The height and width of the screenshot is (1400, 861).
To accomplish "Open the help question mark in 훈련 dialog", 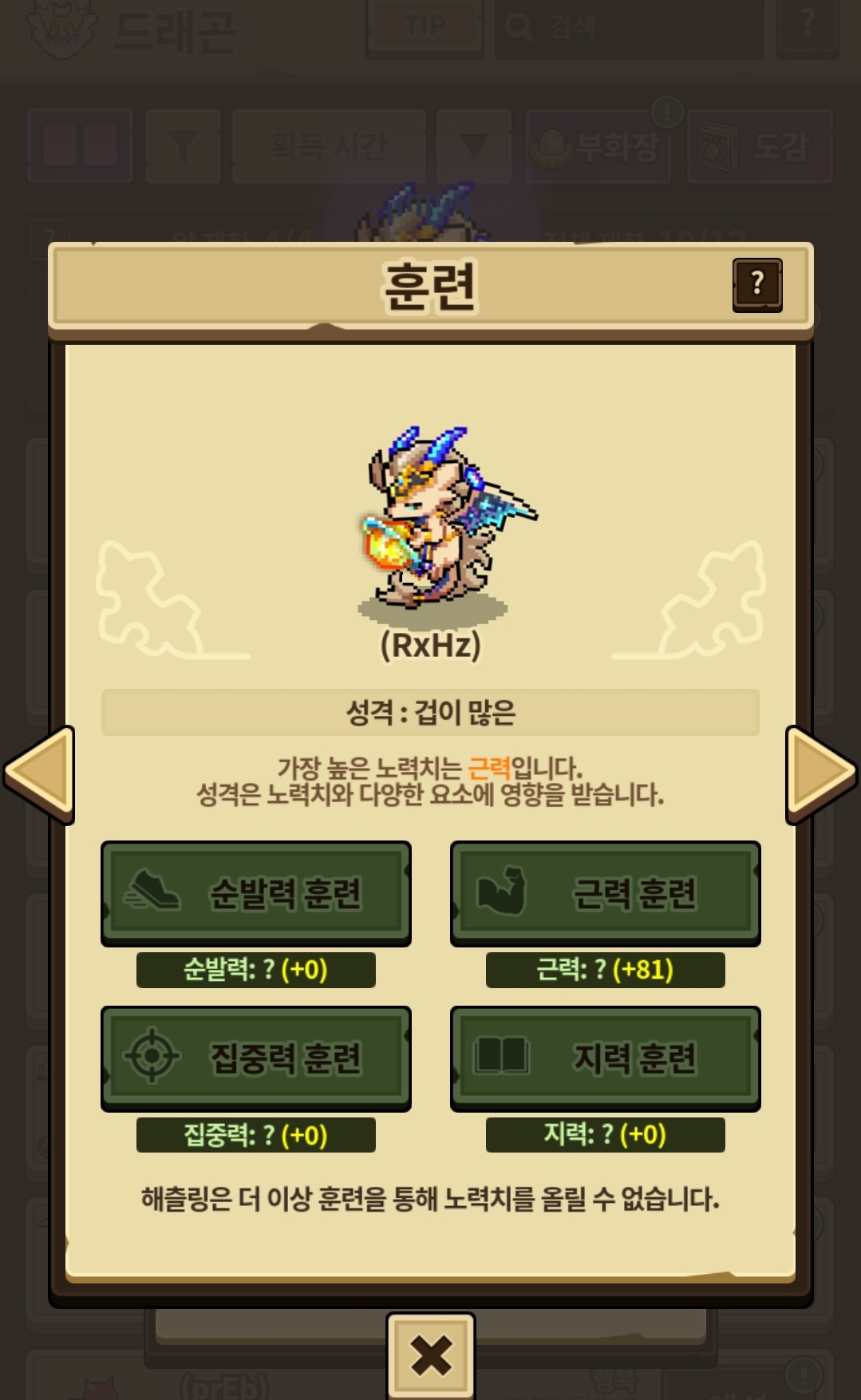I will tap(756, 284).
